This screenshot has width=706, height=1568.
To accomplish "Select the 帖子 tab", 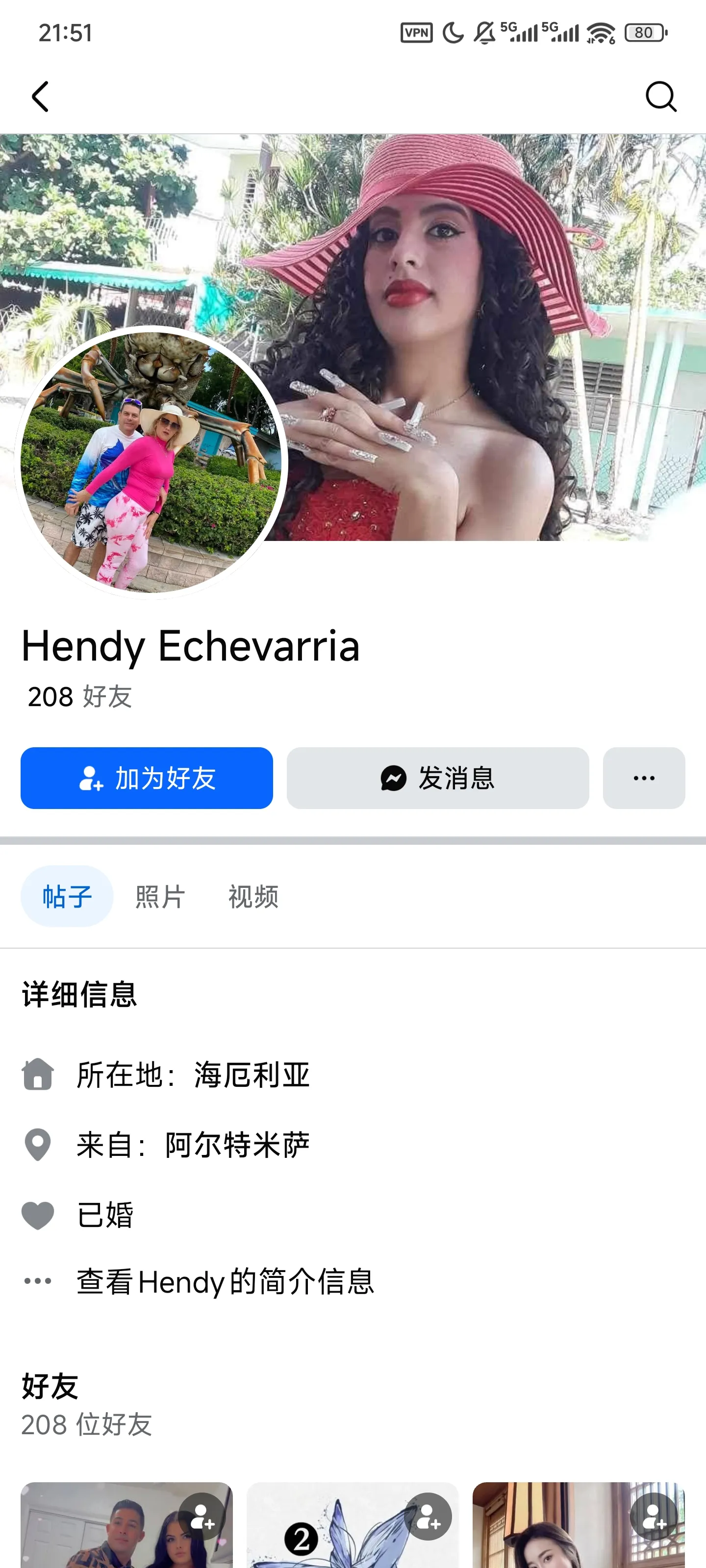I will tap(67, 895).
